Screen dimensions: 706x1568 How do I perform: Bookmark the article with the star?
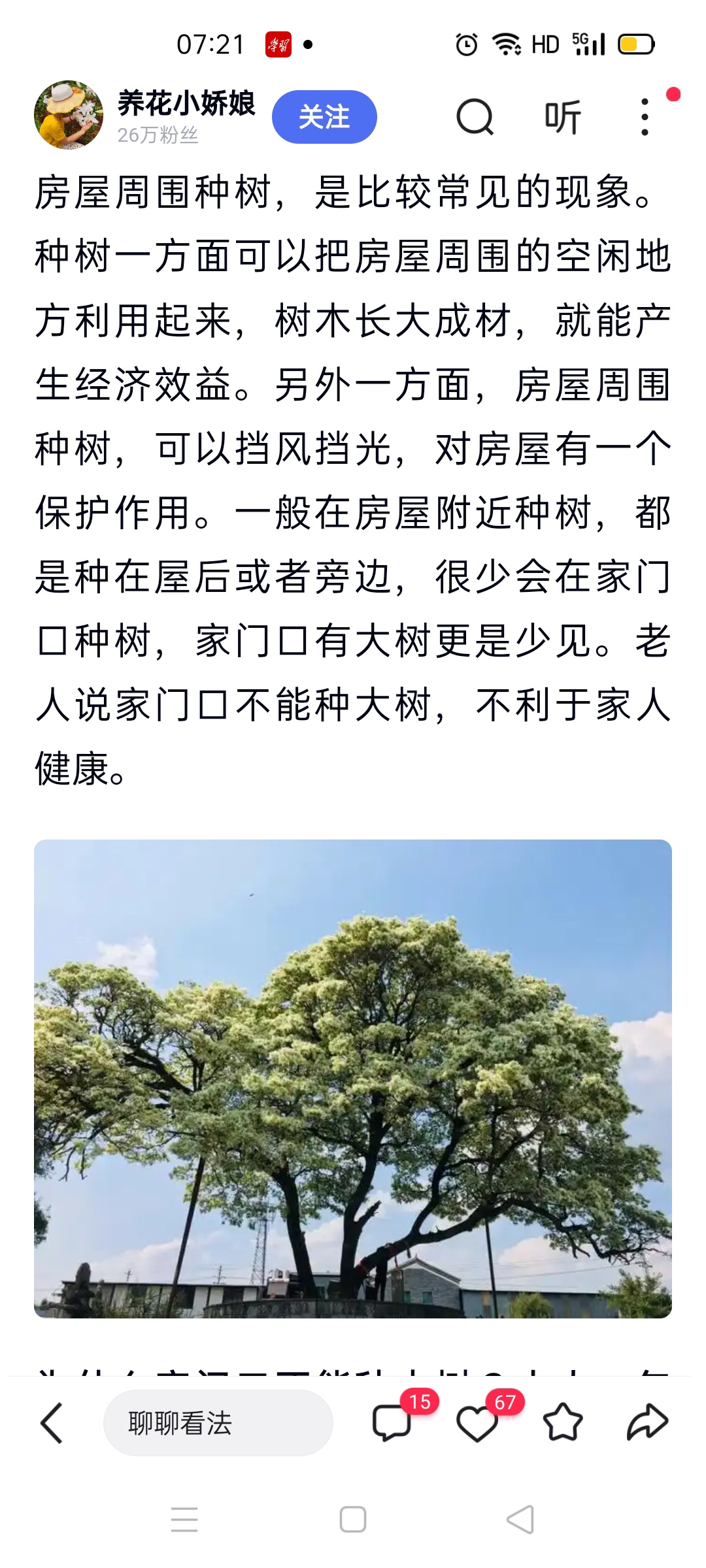pyautogui.click(x=562, y=1422)
